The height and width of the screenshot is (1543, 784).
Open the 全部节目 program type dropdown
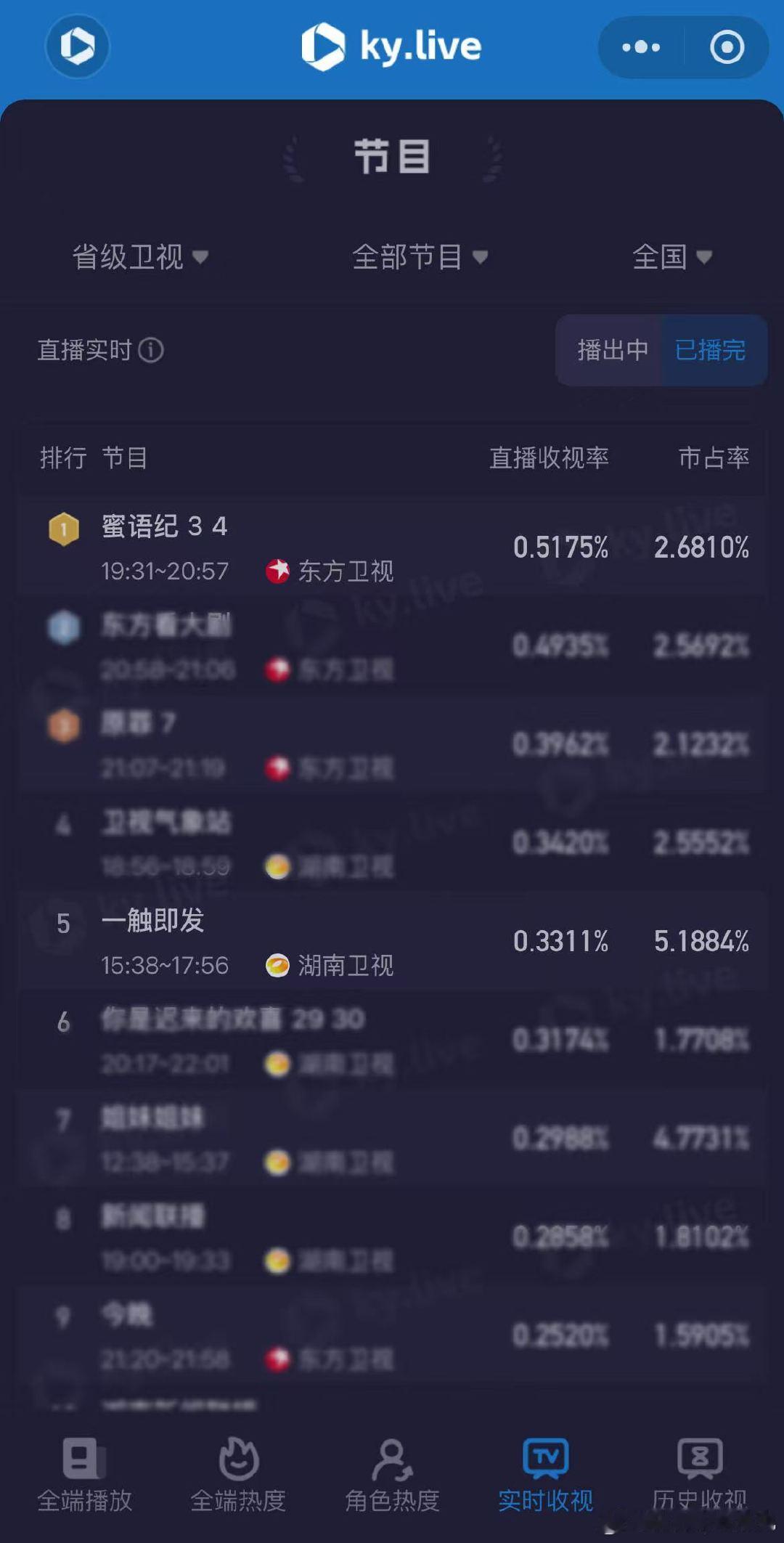click(419, 257)
